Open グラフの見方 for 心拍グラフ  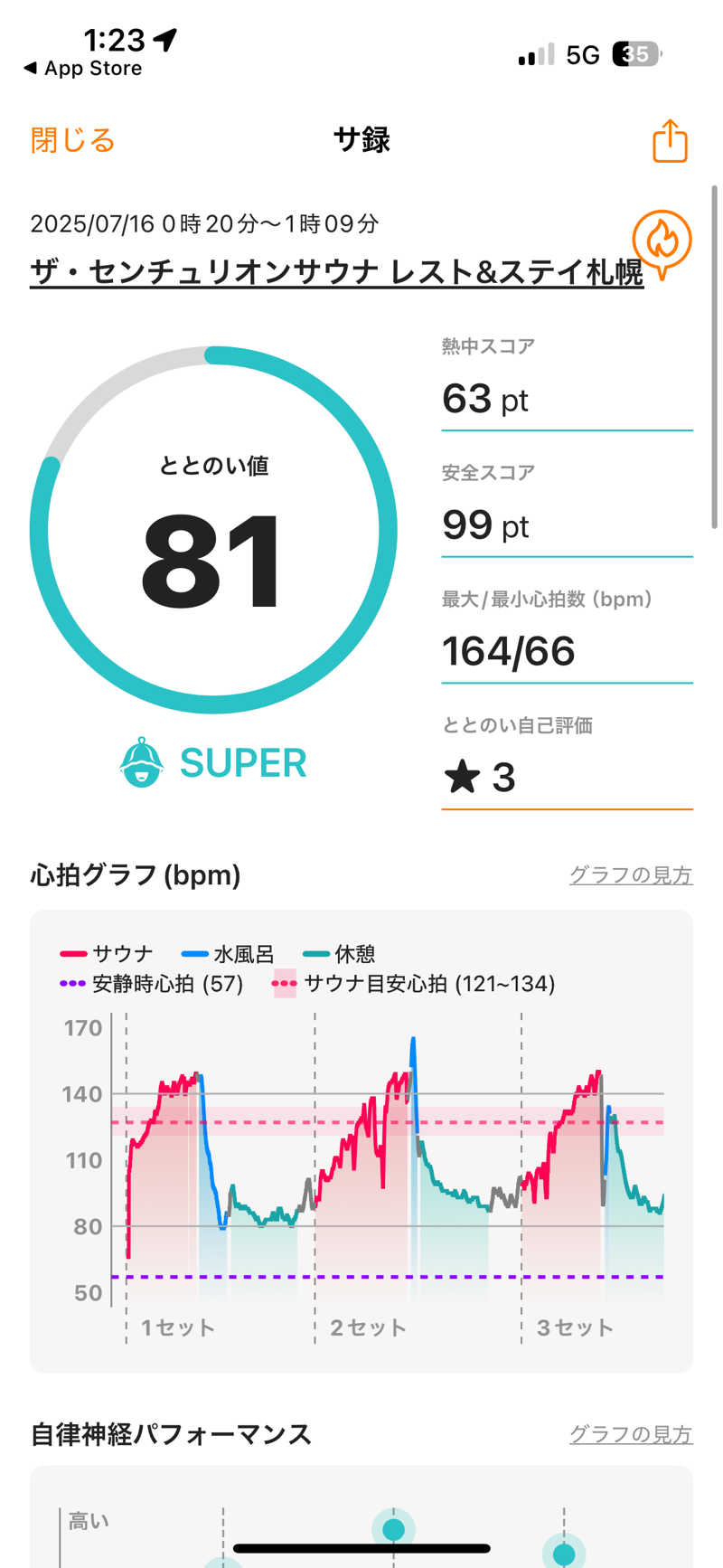tap(630, 874)
